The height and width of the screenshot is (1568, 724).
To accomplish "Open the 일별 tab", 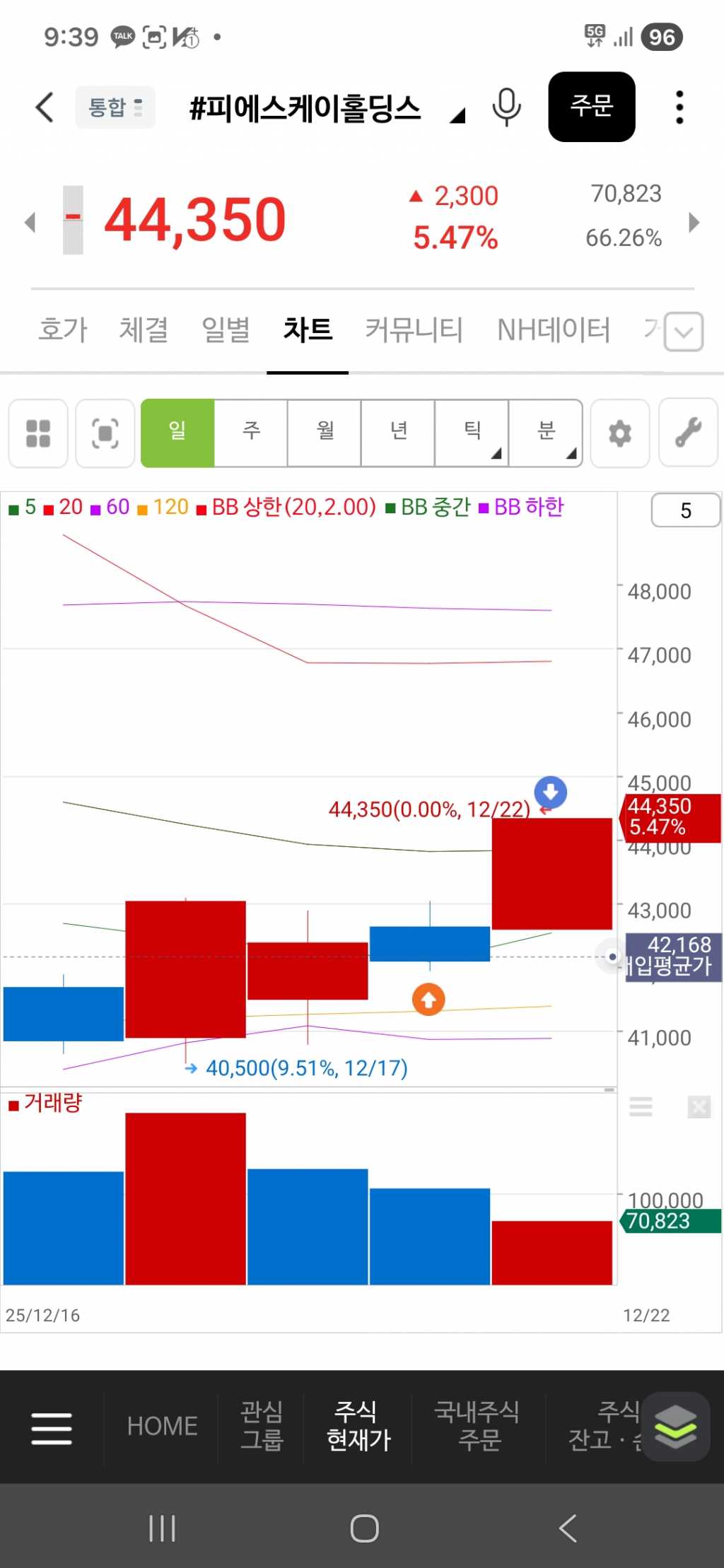I will 226,329.
